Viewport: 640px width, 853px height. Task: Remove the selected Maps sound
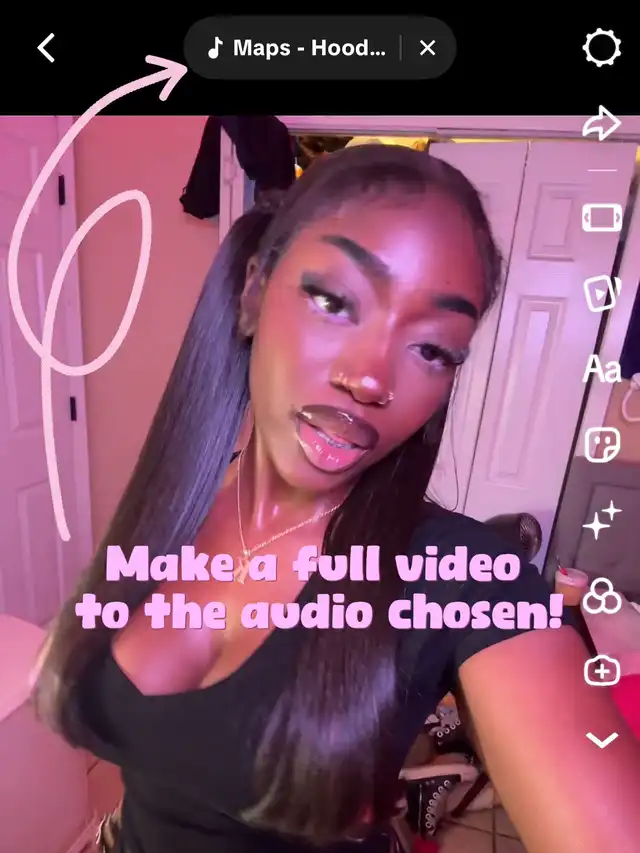pyautogui.click(x=427, y=48)
